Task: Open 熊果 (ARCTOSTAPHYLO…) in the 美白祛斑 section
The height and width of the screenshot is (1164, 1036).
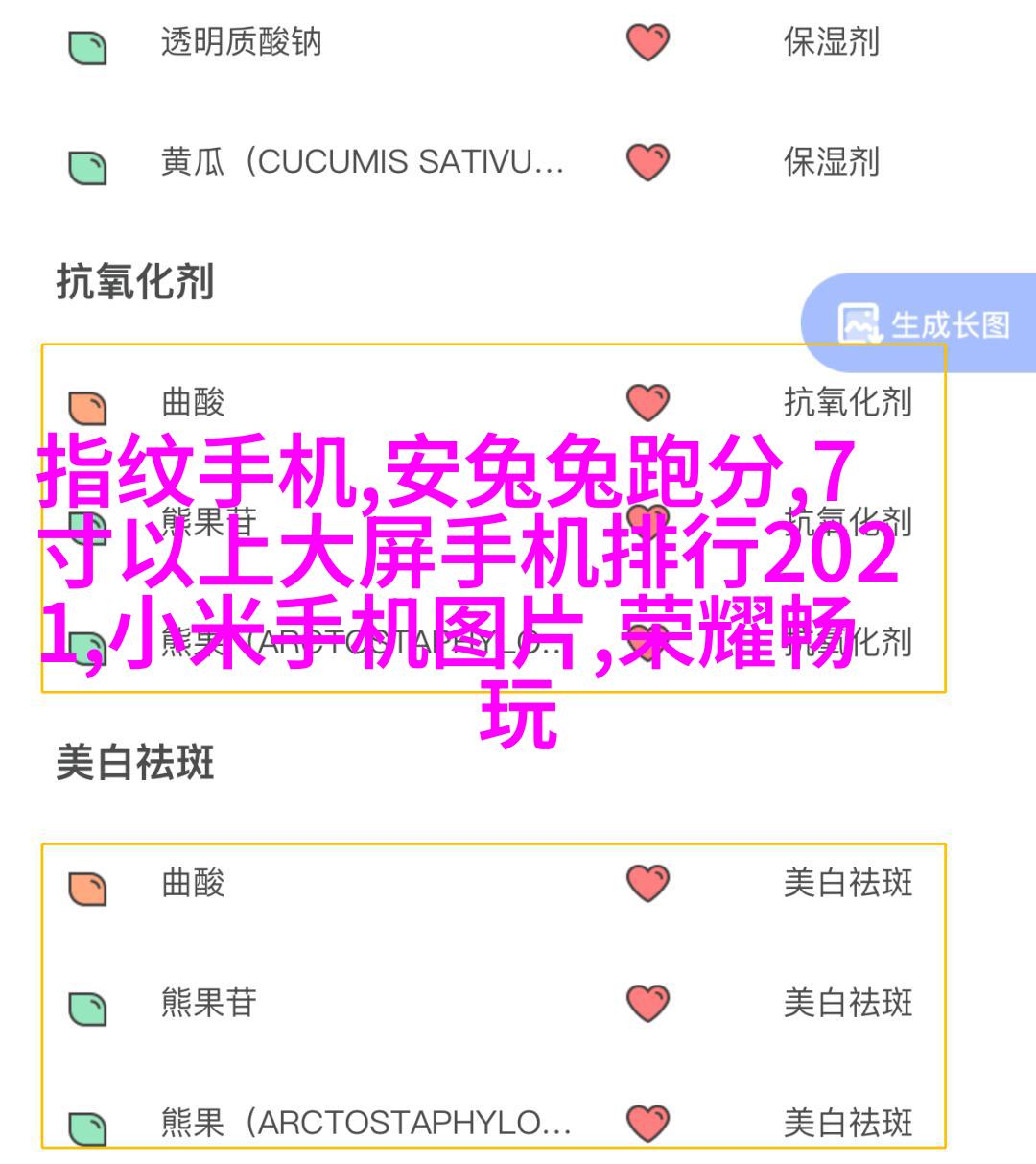Action: coord(365,1123)
